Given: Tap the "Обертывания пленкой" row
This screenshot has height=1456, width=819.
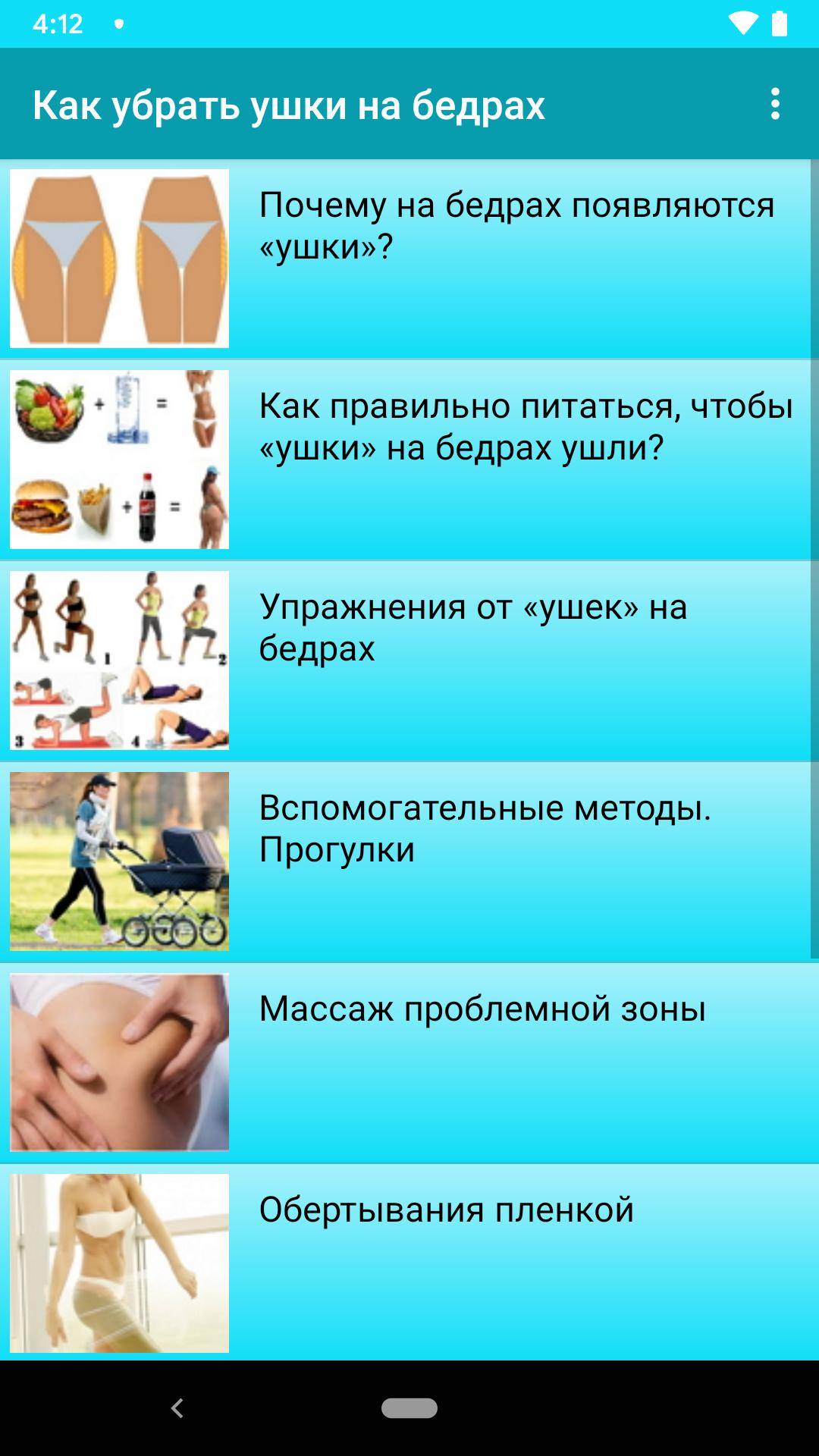Looking at the screenshot, I should point(446,1210).
